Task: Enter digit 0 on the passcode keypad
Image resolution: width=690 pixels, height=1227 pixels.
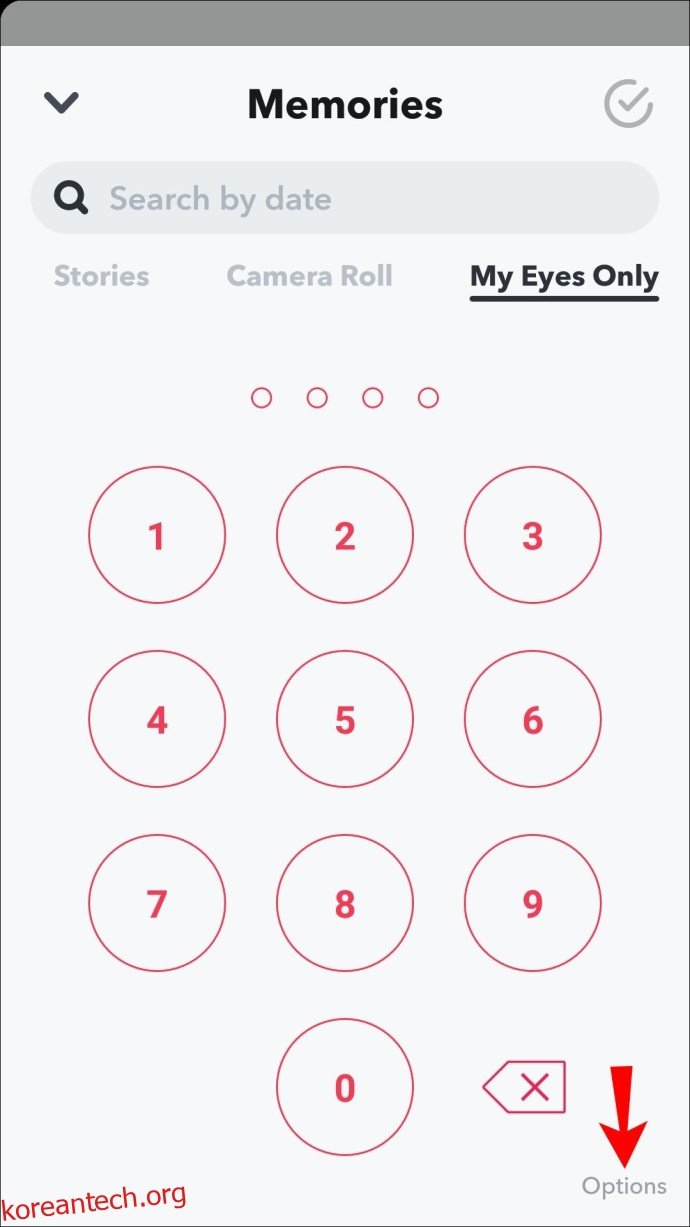Action: coord(345,1087)
